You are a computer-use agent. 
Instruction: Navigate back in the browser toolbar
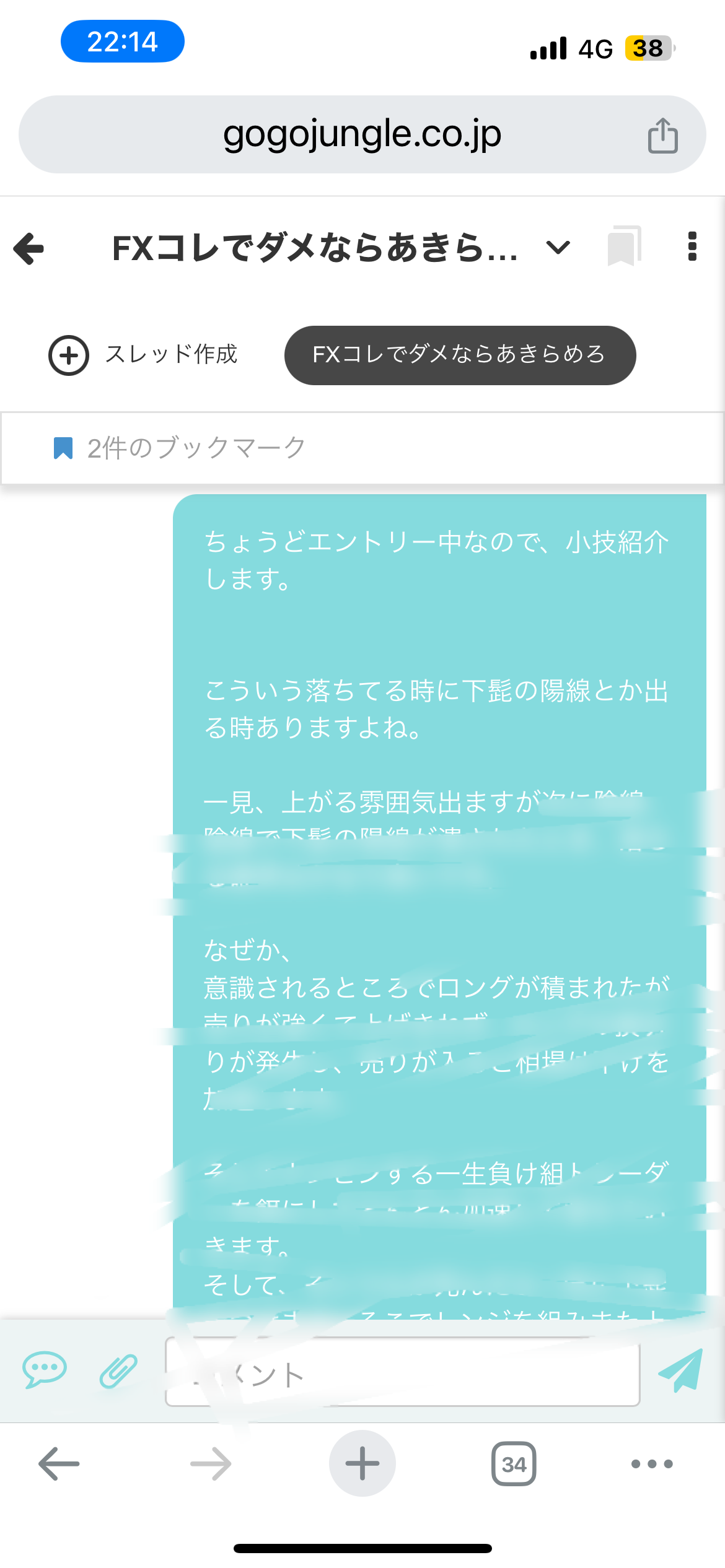[59, 1463]
